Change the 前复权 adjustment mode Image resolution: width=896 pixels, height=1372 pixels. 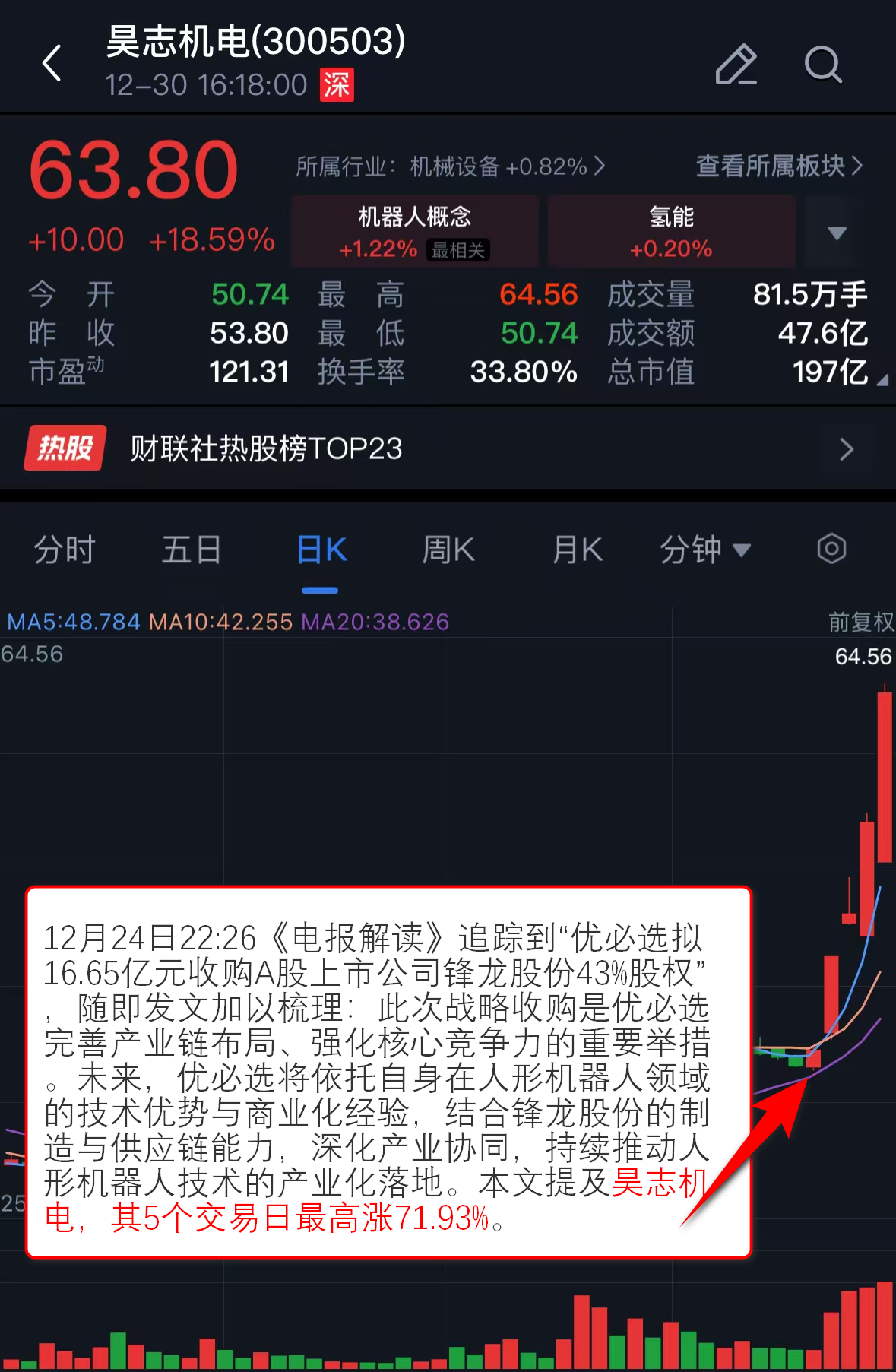click(860, 623)
